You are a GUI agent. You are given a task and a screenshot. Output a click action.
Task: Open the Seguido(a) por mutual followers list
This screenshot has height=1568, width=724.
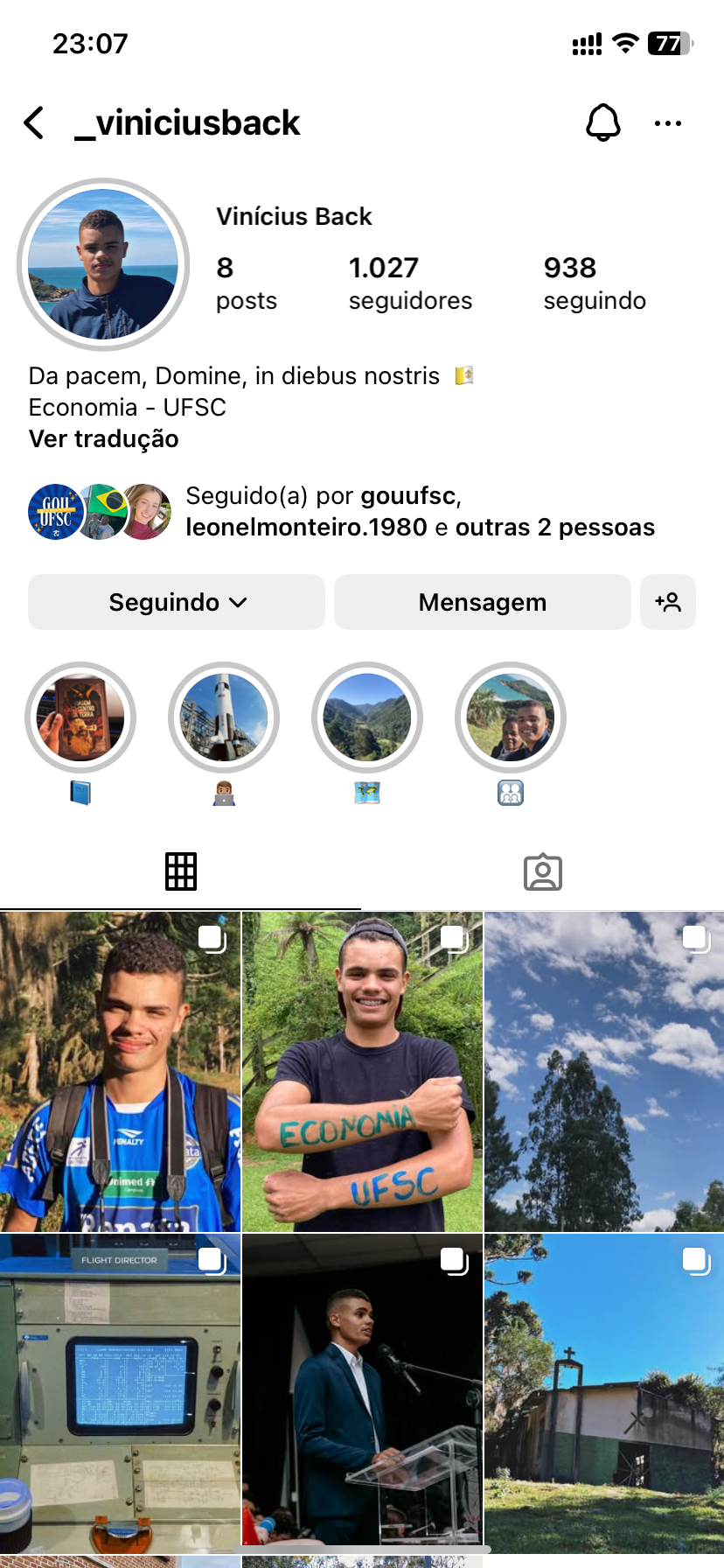click(420, 512)
